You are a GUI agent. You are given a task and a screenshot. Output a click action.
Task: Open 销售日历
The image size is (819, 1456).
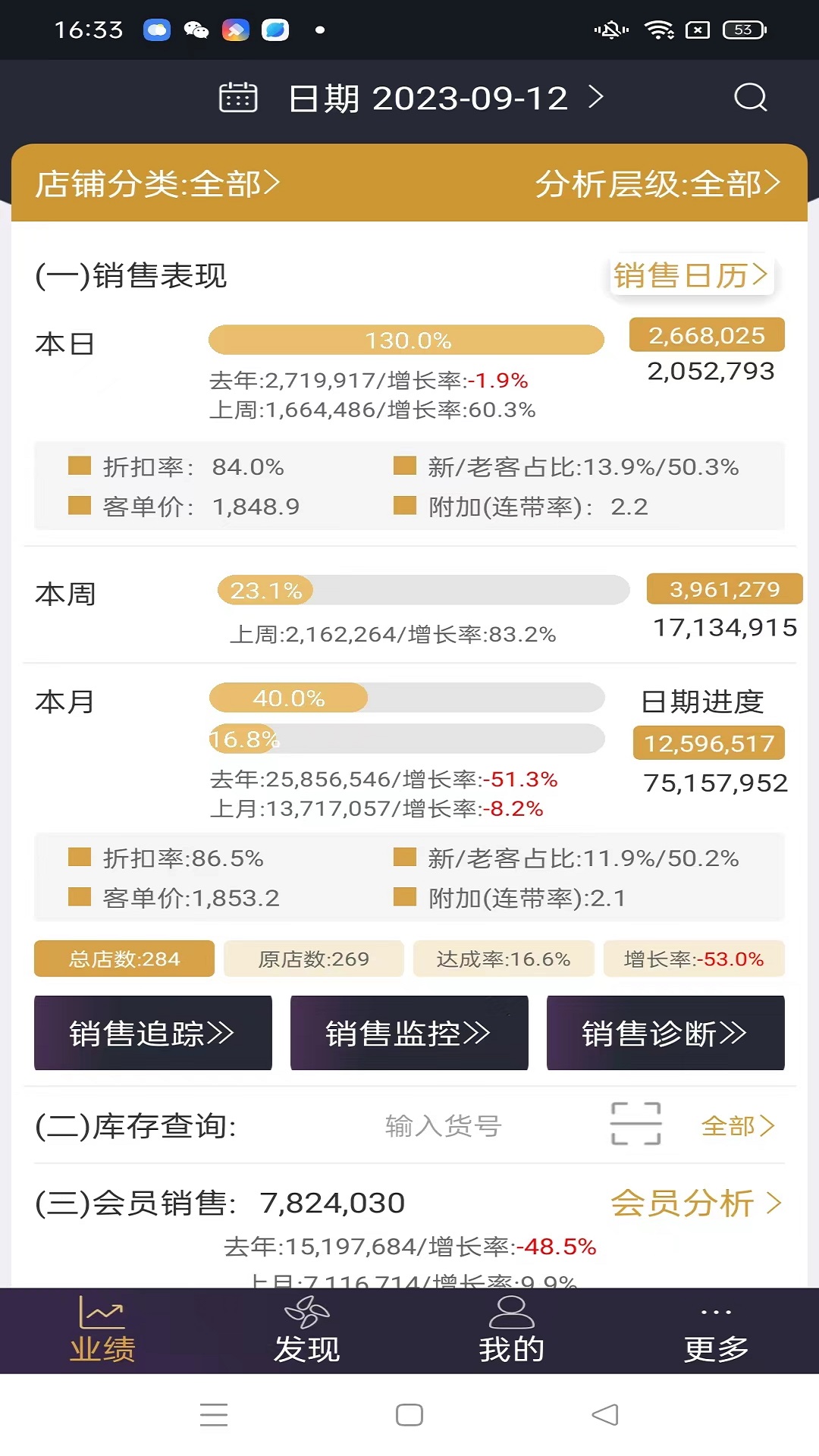click(692, 275)
